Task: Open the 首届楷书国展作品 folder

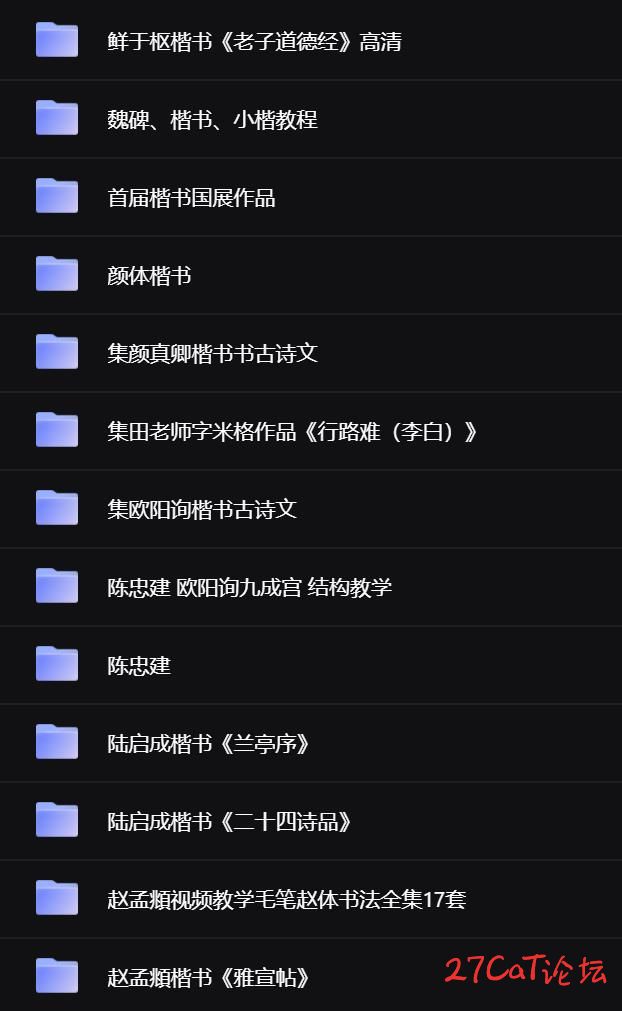Action: coord(191,198)
